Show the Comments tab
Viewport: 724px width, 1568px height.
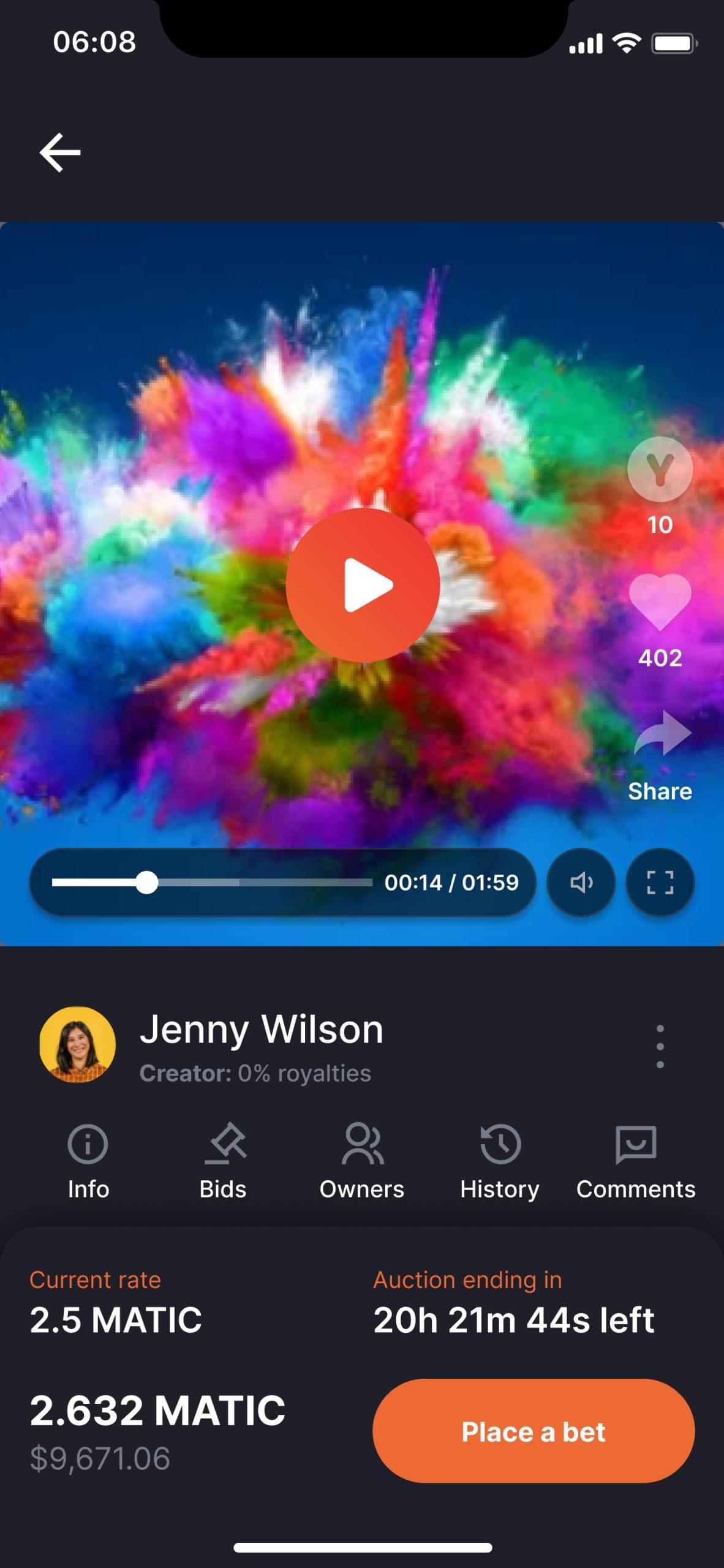(636, 1161)
